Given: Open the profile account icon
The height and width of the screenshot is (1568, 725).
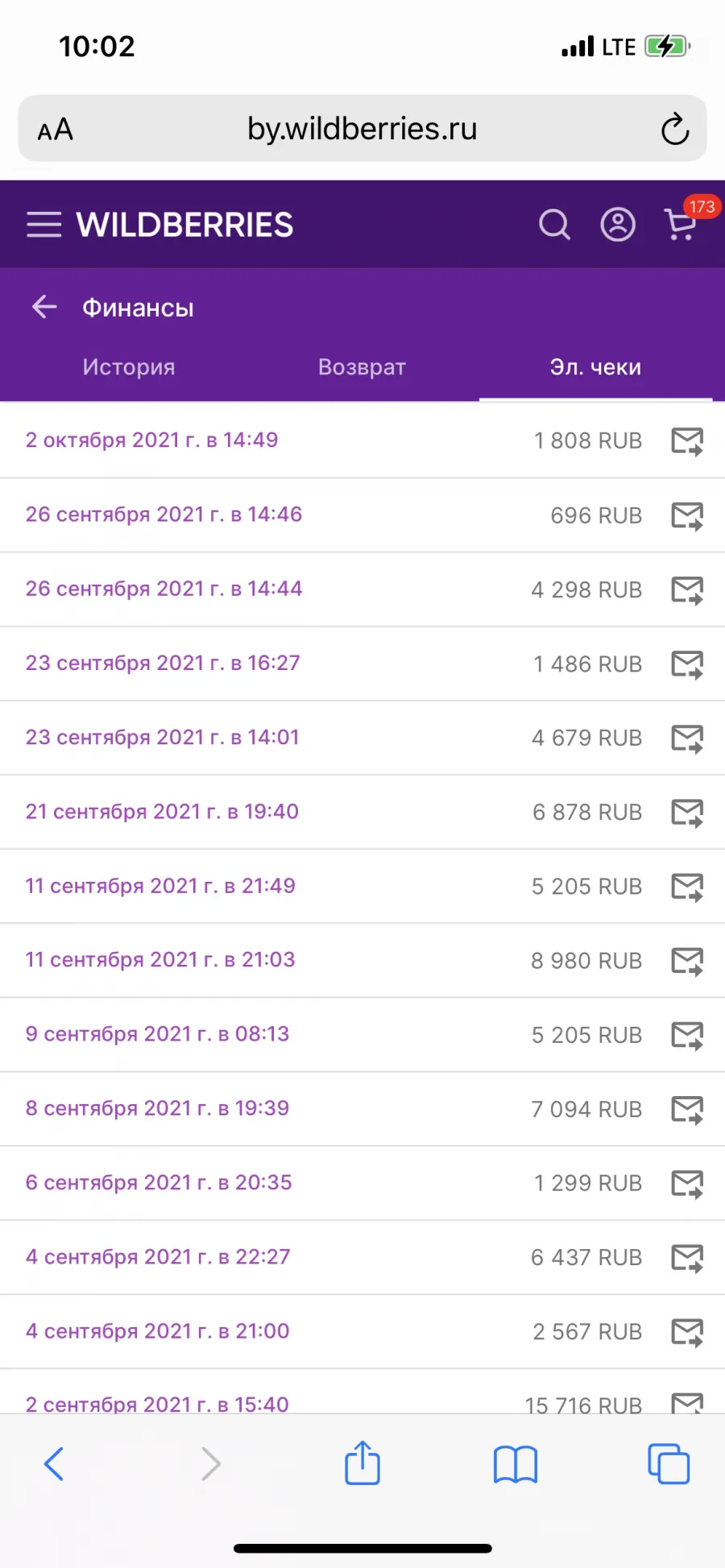Looking at the screenshot, I should [x=618, y=225].
